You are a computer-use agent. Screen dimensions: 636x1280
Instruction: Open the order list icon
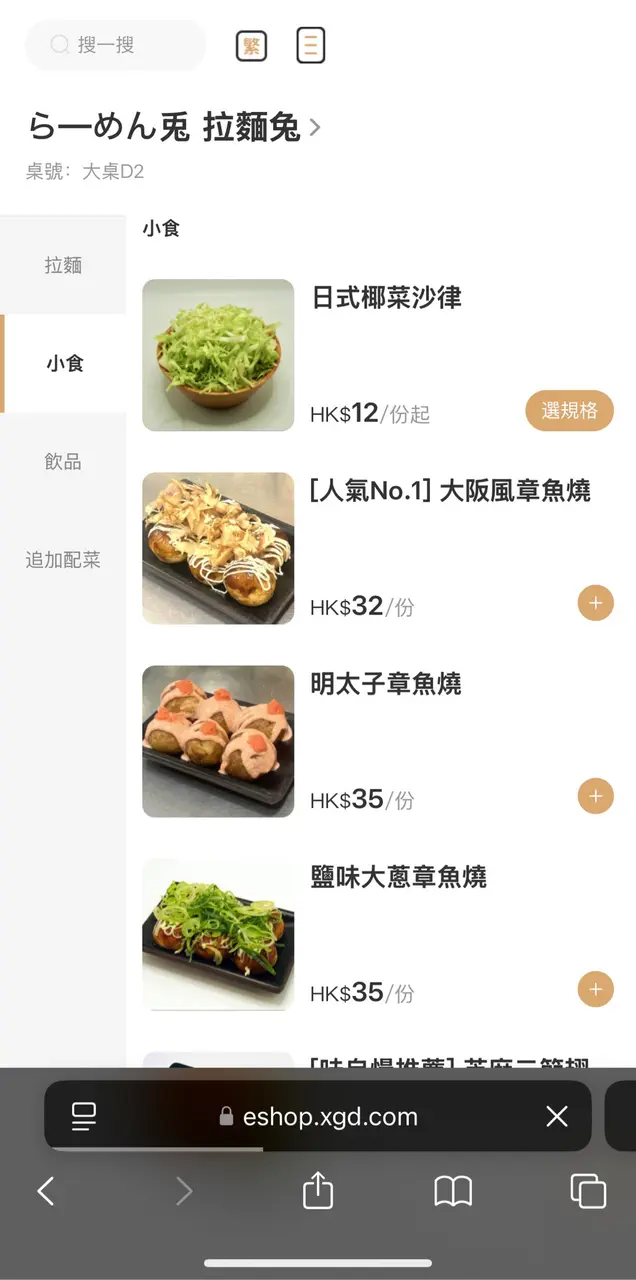click(311, 45)
